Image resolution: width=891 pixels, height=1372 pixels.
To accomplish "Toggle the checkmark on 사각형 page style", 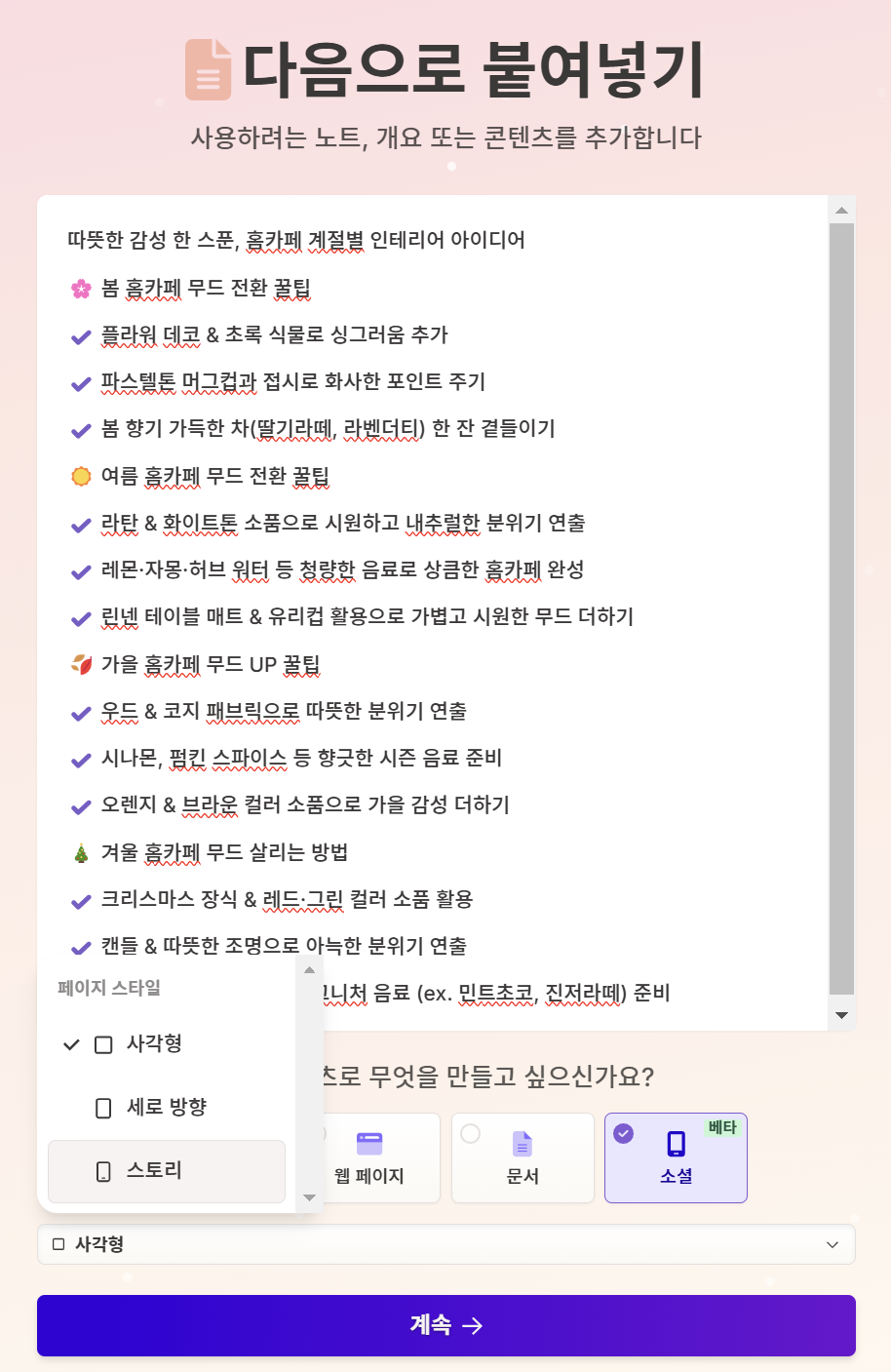I will pos(70,1043).
